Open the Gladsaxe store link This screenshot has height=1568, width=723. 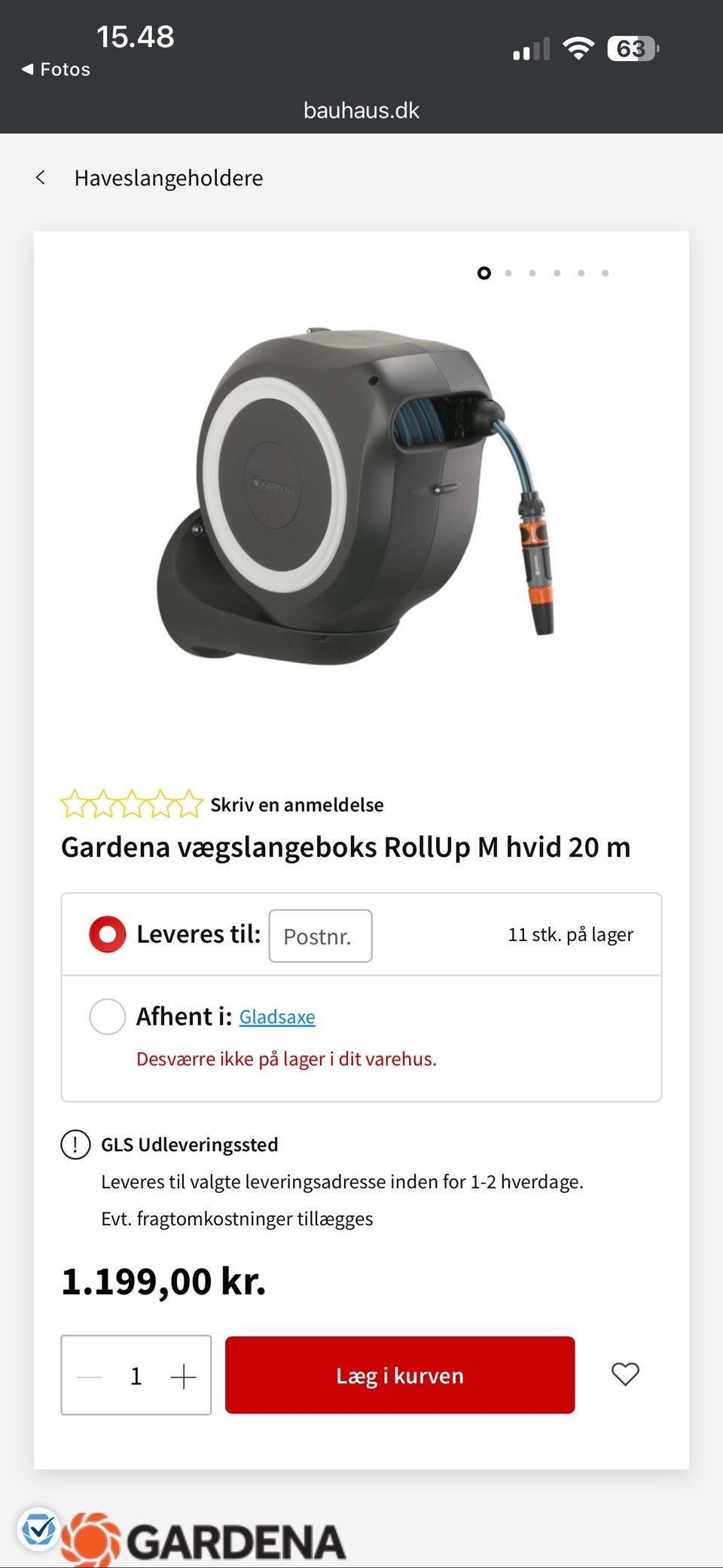[x=277, y=1016]
